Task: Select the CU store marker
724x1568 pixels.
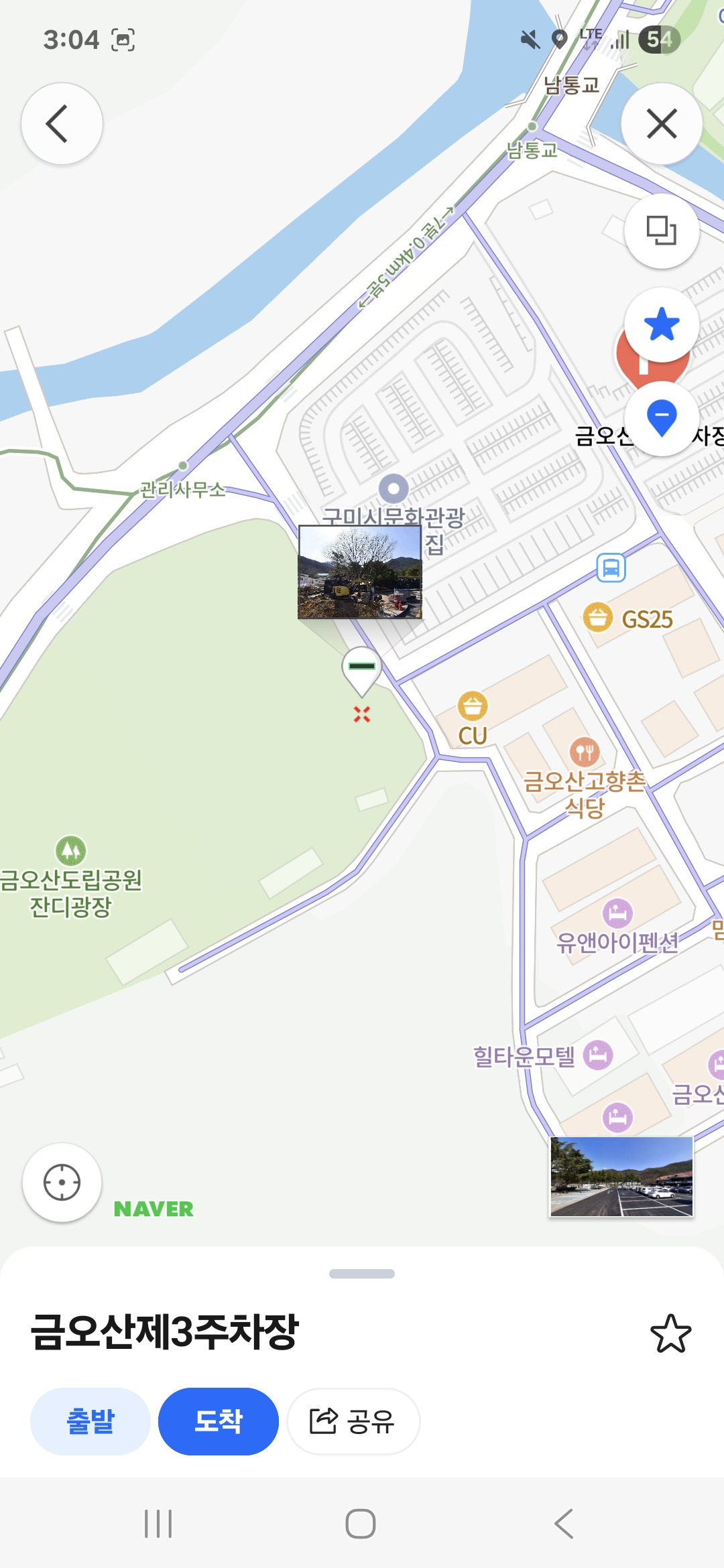Action: [473, 706]
